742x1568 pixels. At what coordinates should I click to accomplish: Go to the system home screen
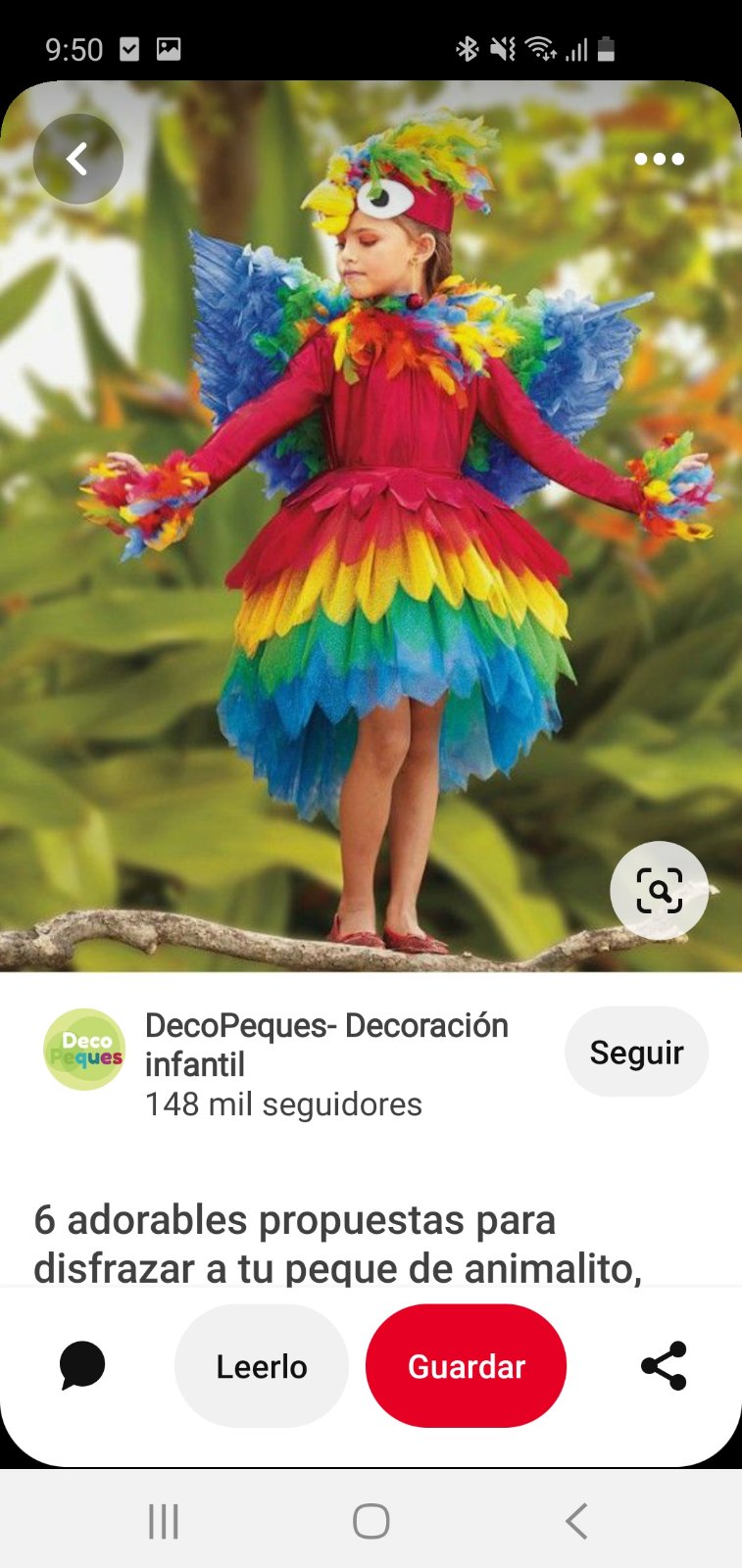[x=371, y=1521]
